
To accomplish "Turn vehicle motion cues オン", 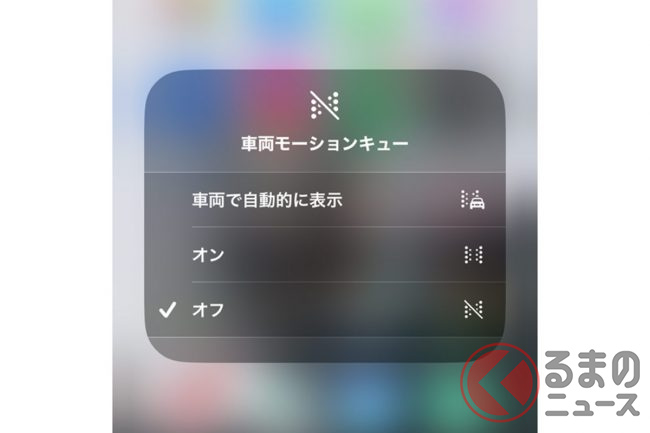I will click(208, 255).
